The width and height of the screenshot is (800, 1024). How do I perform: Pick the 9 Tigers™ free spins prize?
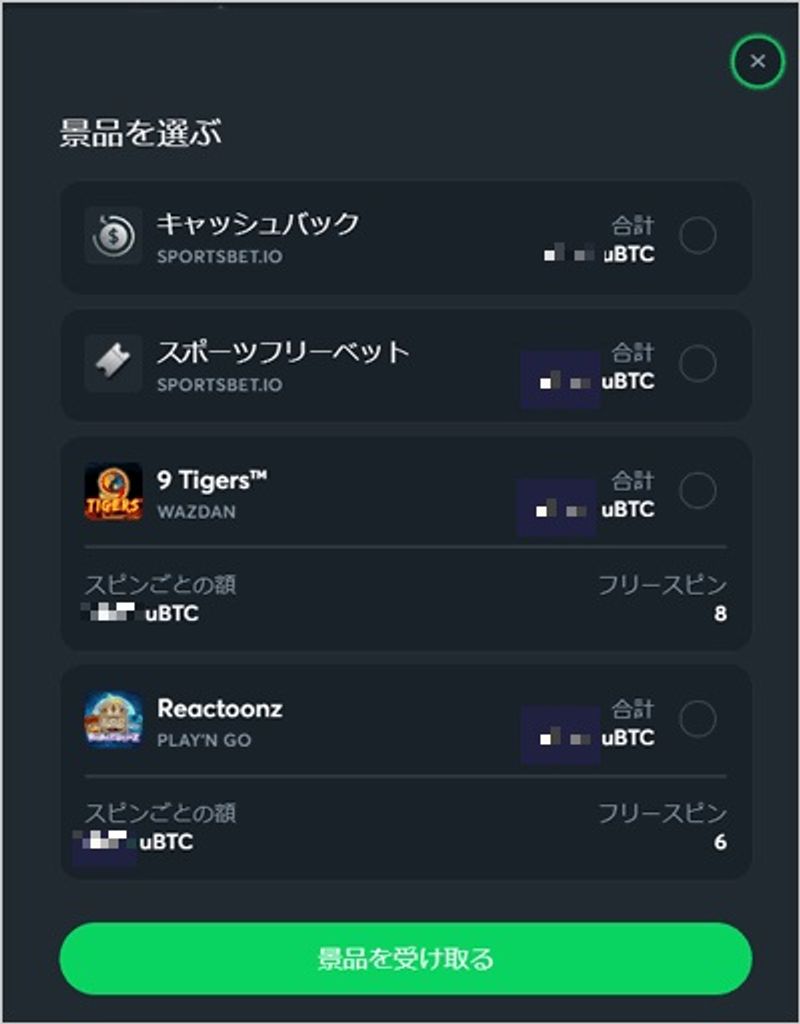coord(697,491)
